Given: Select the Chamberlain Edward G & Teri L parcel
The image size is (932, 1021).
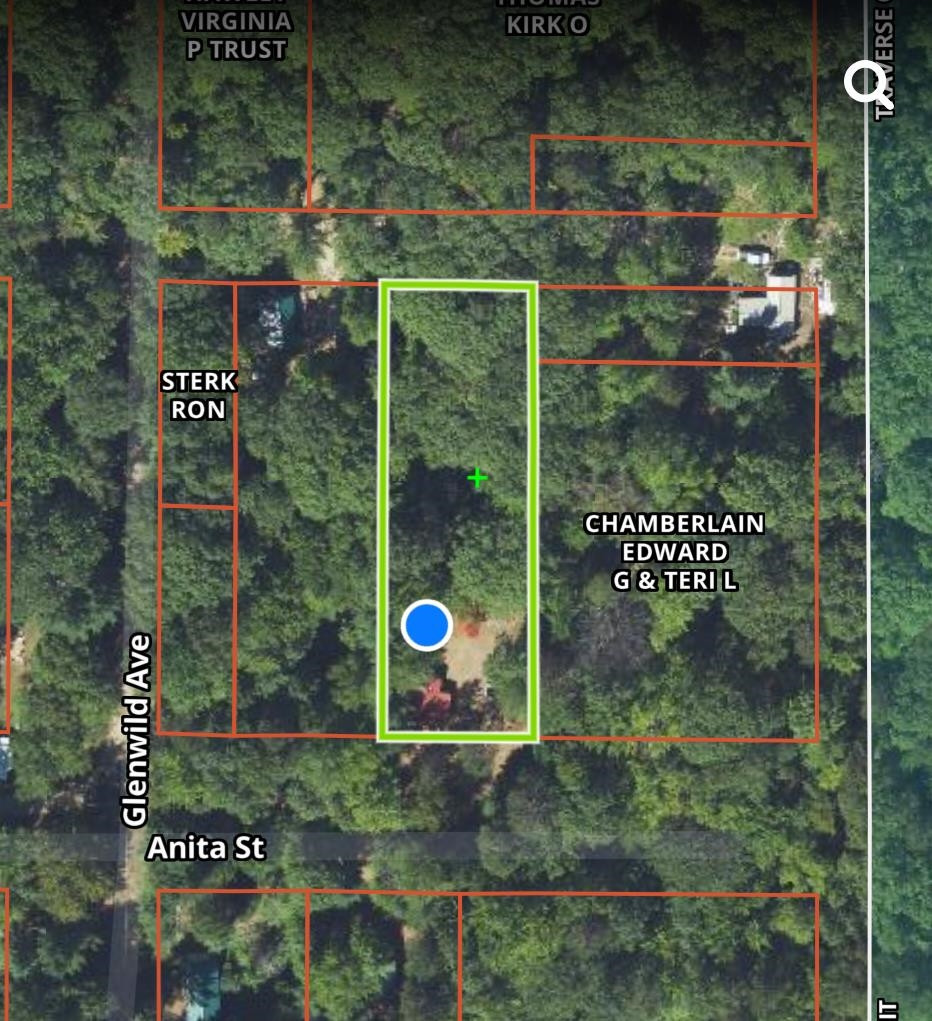Looking at the screenshot, I should [675, 551].
